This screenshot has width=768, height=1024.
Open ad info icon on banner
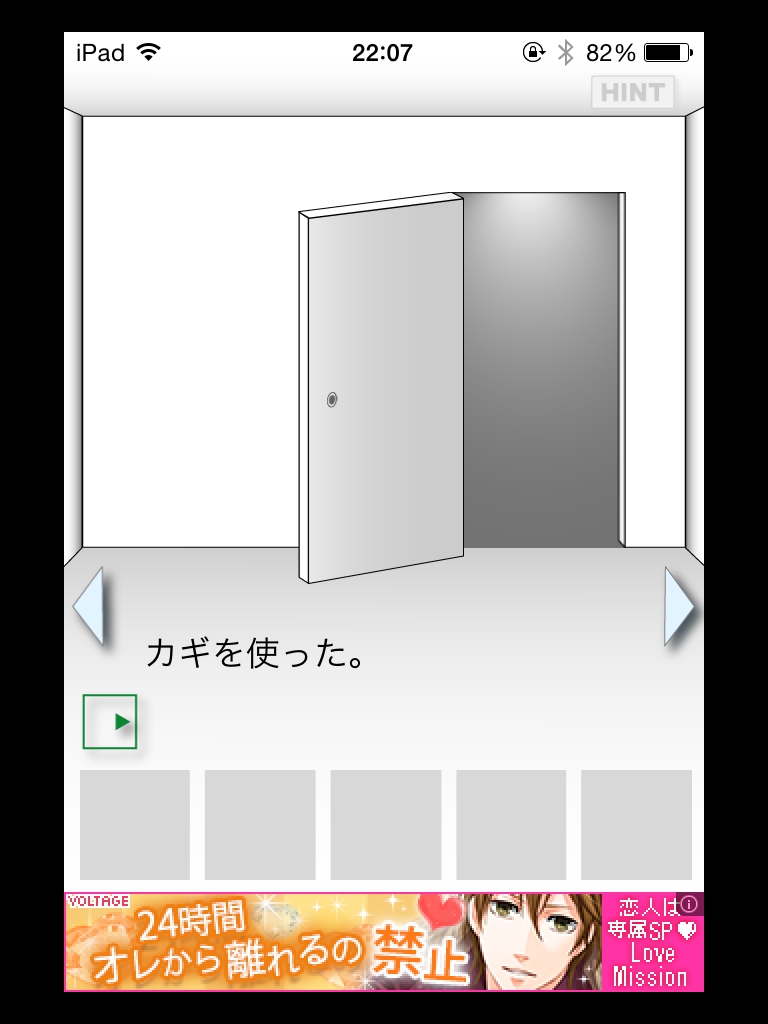tap(690, 904)
